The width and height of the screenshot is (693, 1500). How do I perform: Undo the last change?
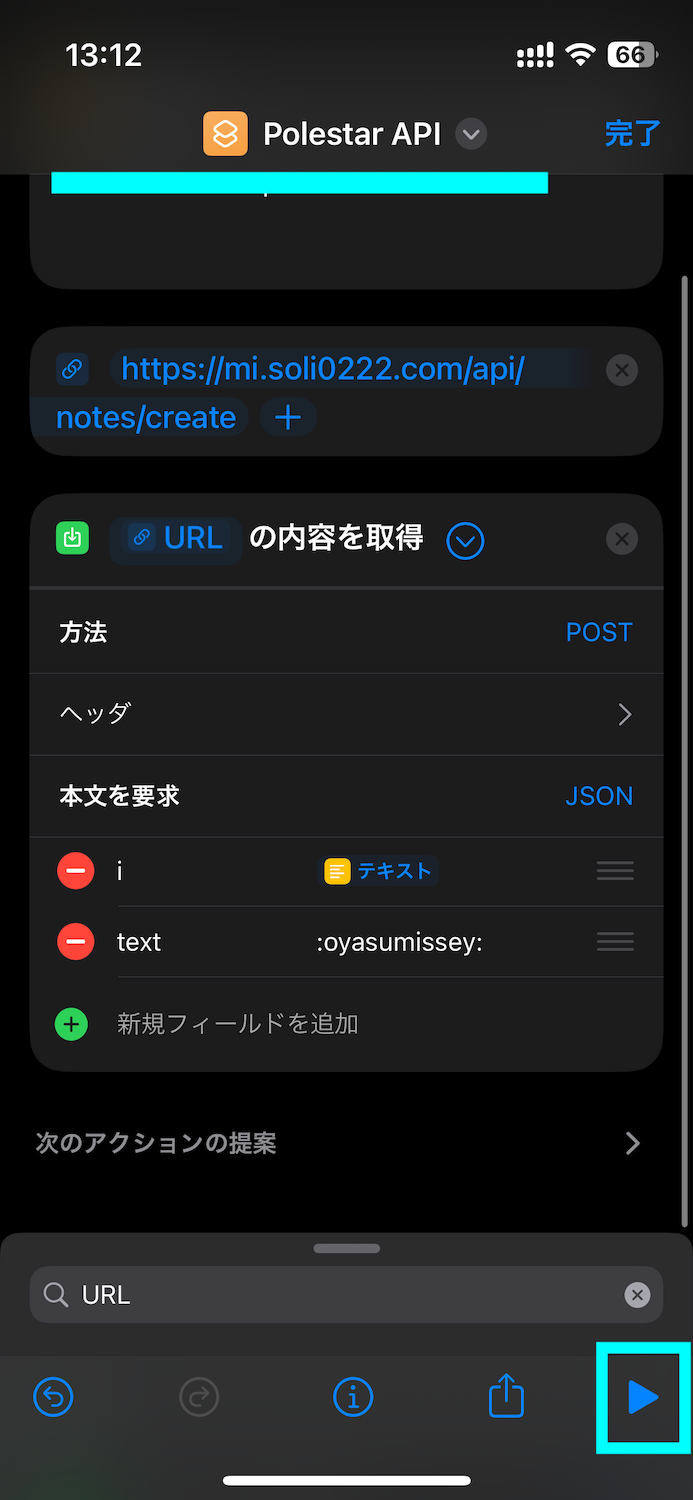[x=53, y=1397]
